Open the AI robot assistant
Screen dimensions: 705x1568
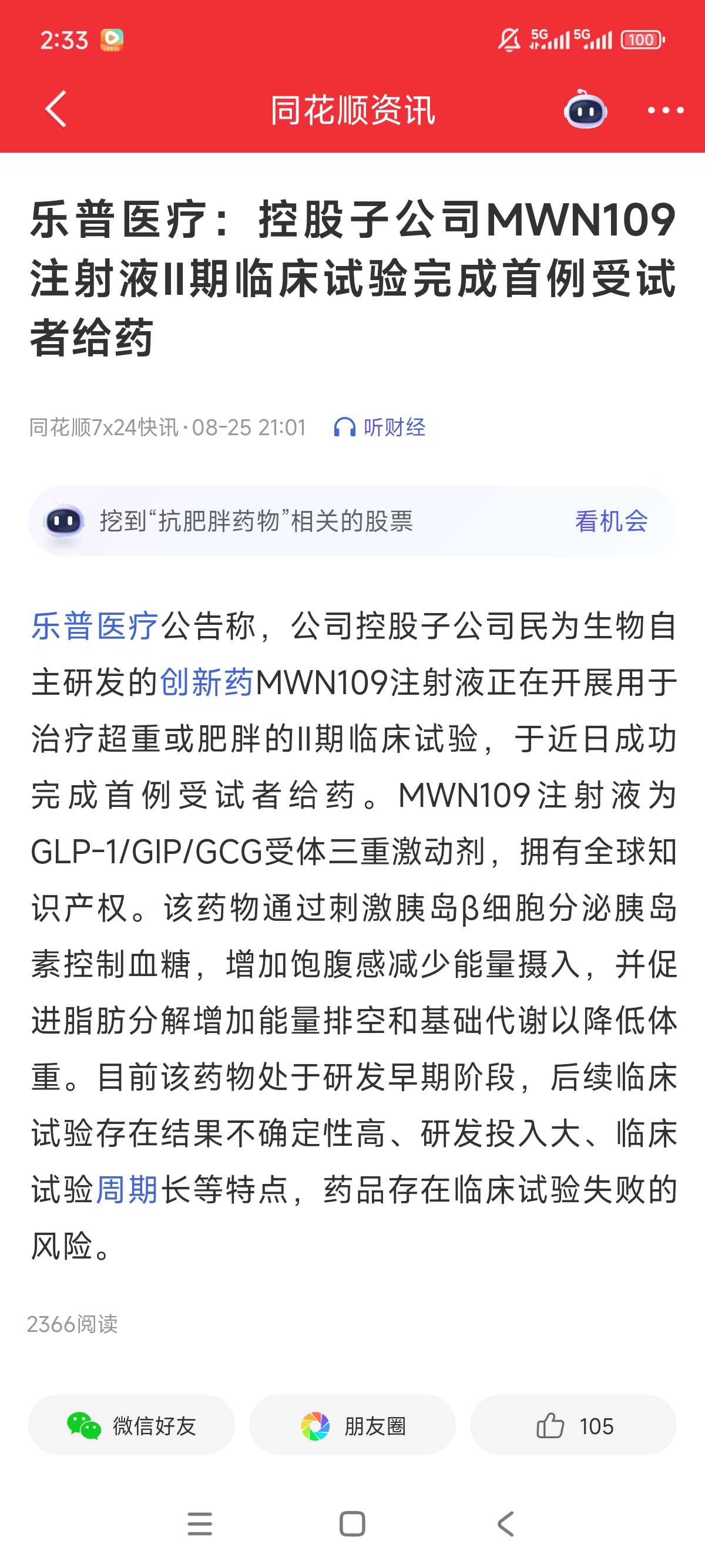585,110
